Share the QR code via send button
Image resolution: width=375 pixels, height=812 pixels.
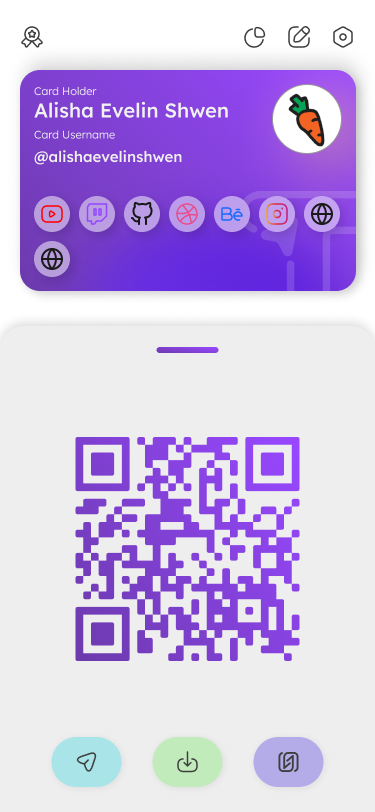point(86,762)
